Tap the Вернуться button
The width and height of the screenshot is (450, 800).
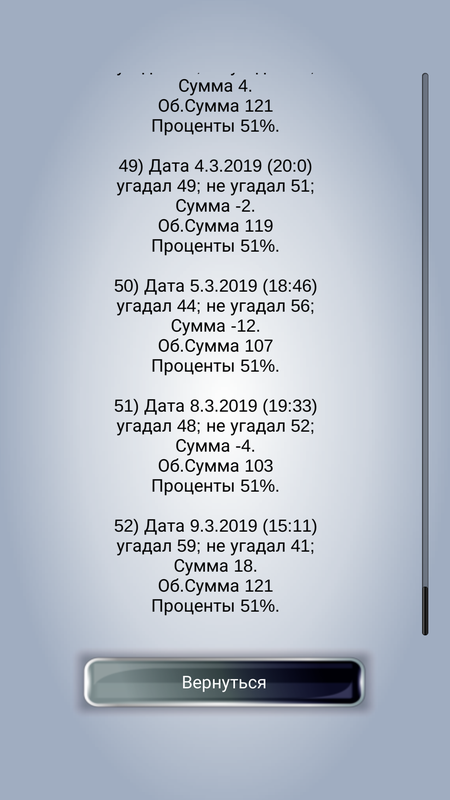pos(224,682)
